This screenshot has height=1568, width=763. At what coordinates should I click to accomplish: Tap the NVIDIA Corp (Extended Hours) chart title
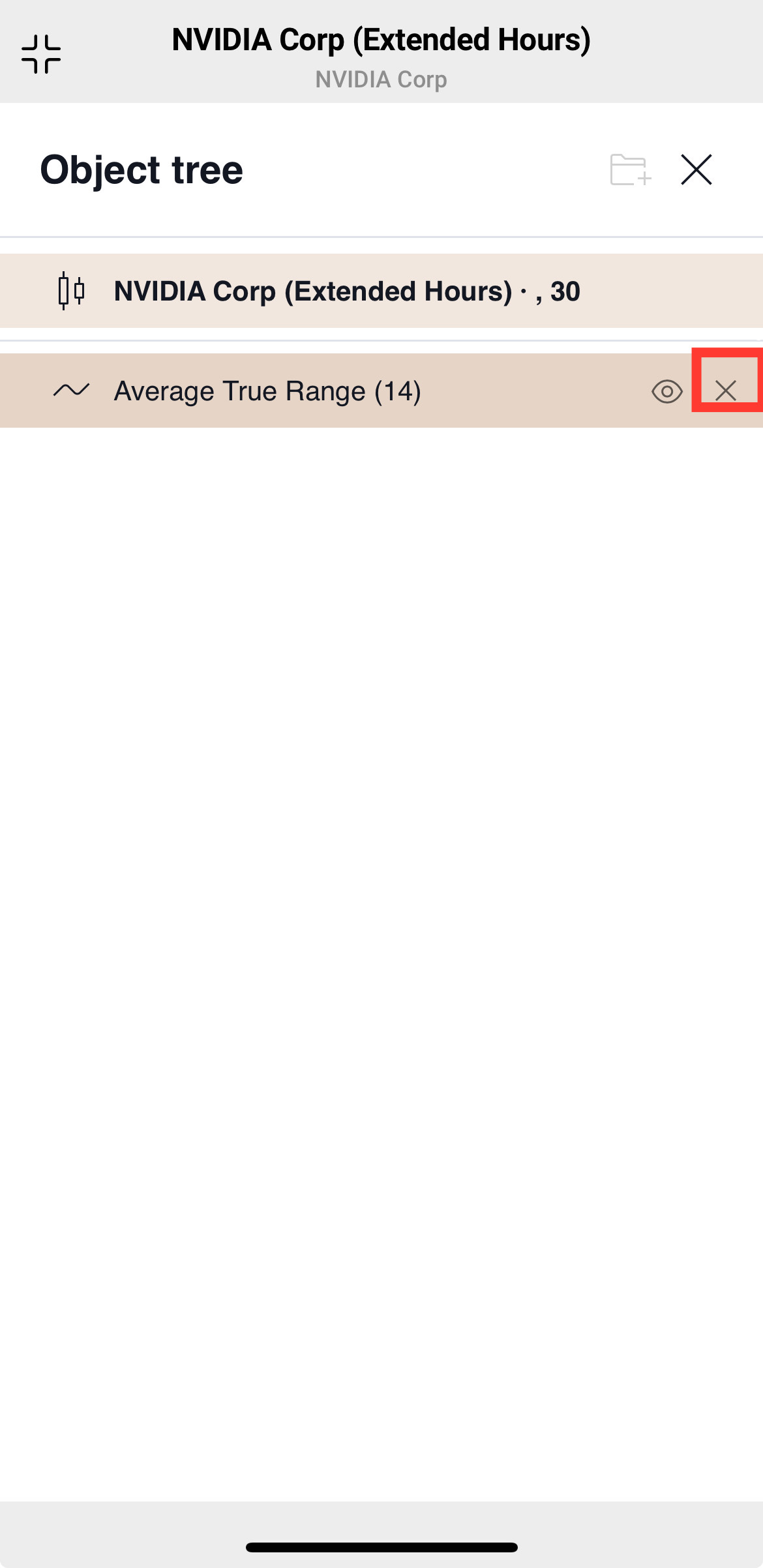[x=381, y=39]
